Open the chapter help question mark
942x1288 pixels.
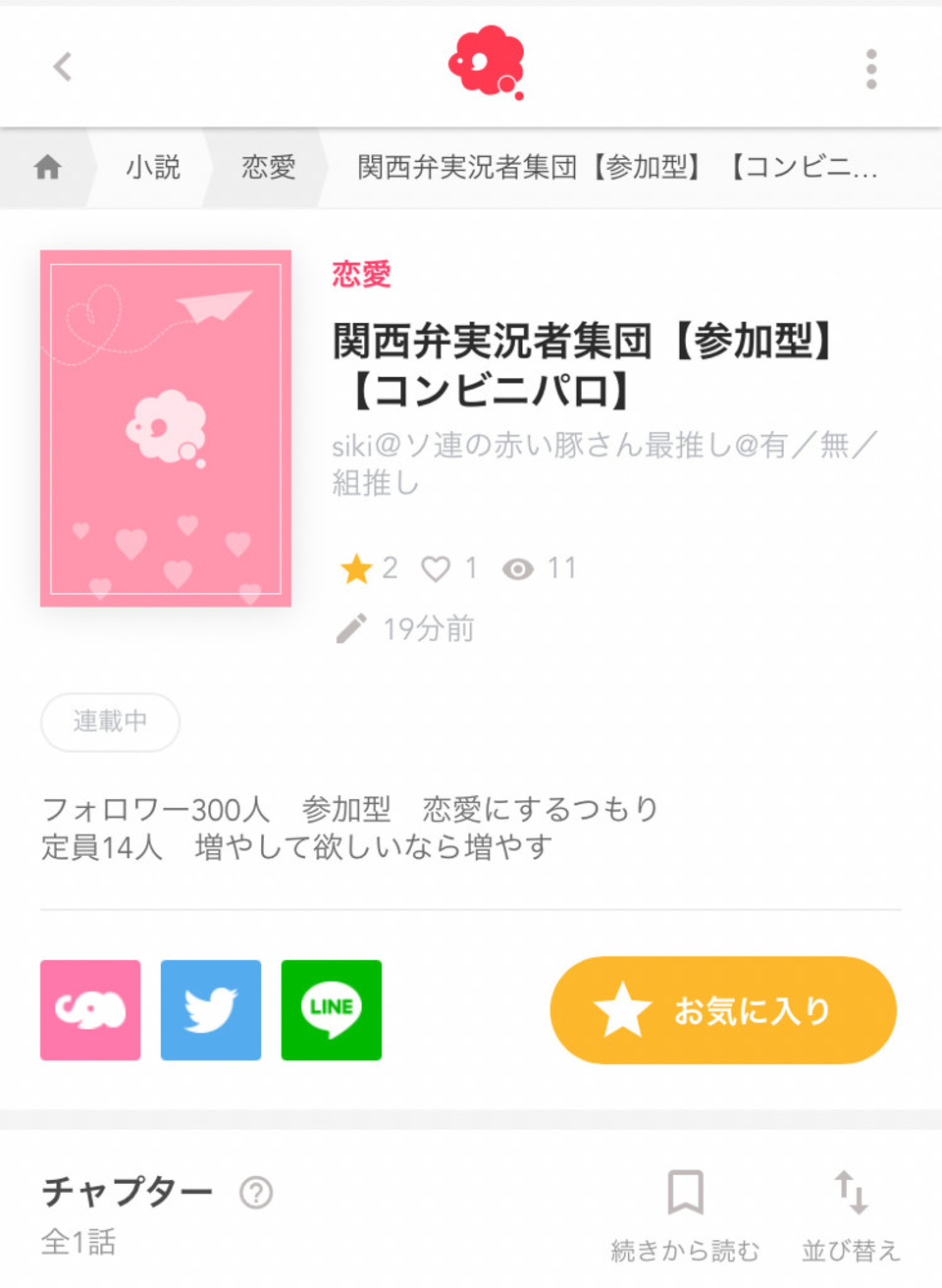click(256, 1193)
